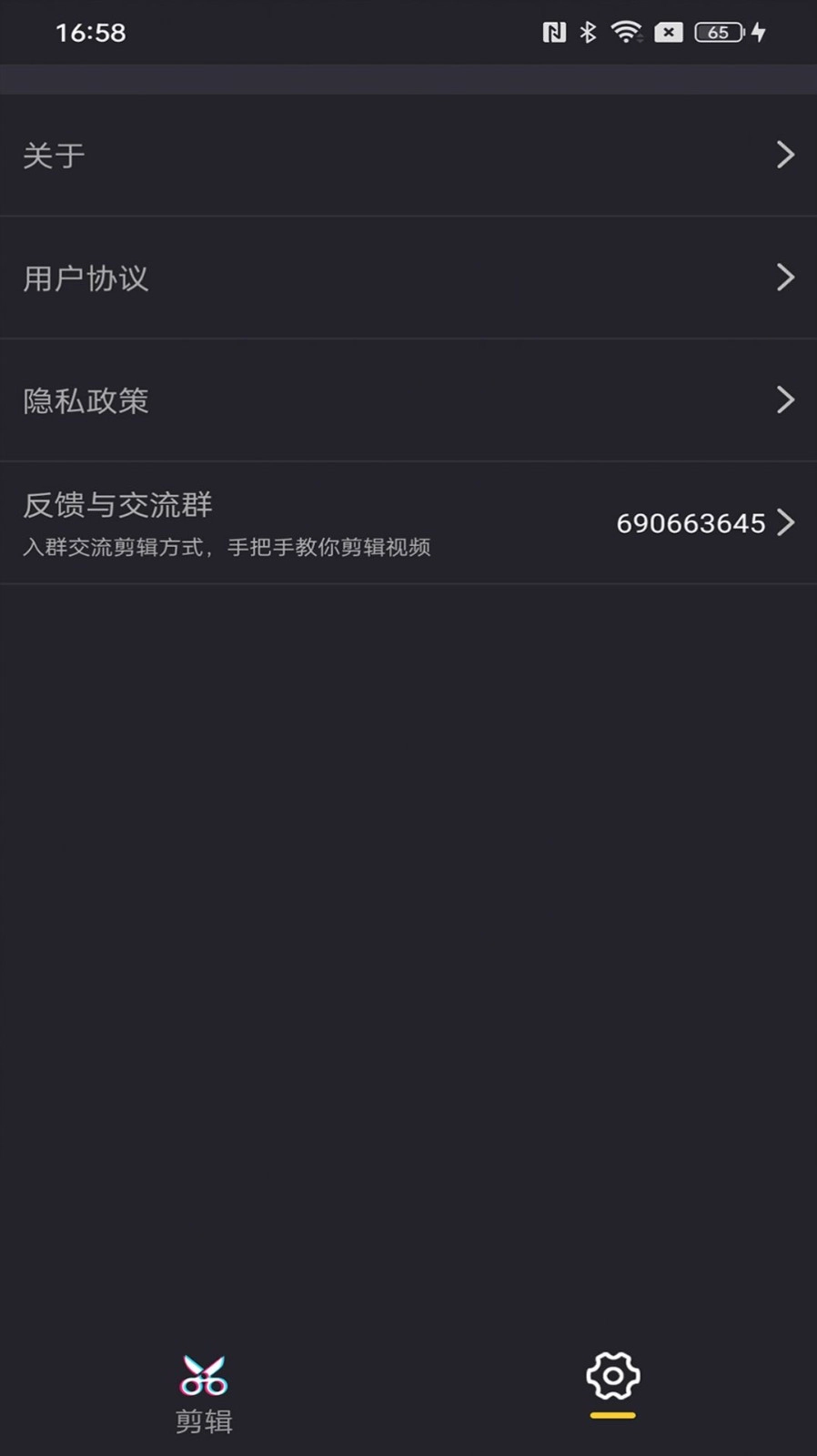Tap the muted notification icon in status bar
This screenshot has width=817, height=1456.
coord(669,32)
